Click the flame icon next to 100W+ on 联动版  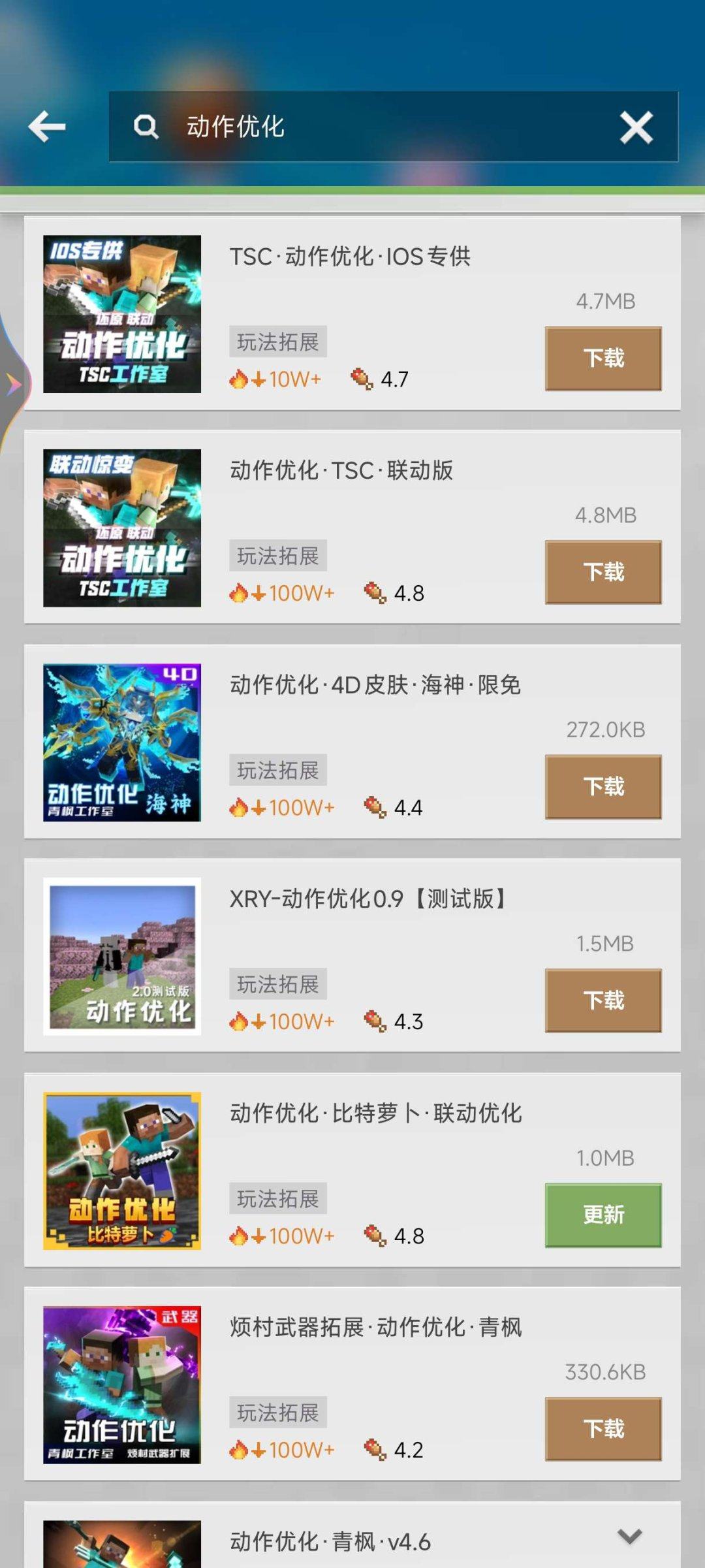239,592
